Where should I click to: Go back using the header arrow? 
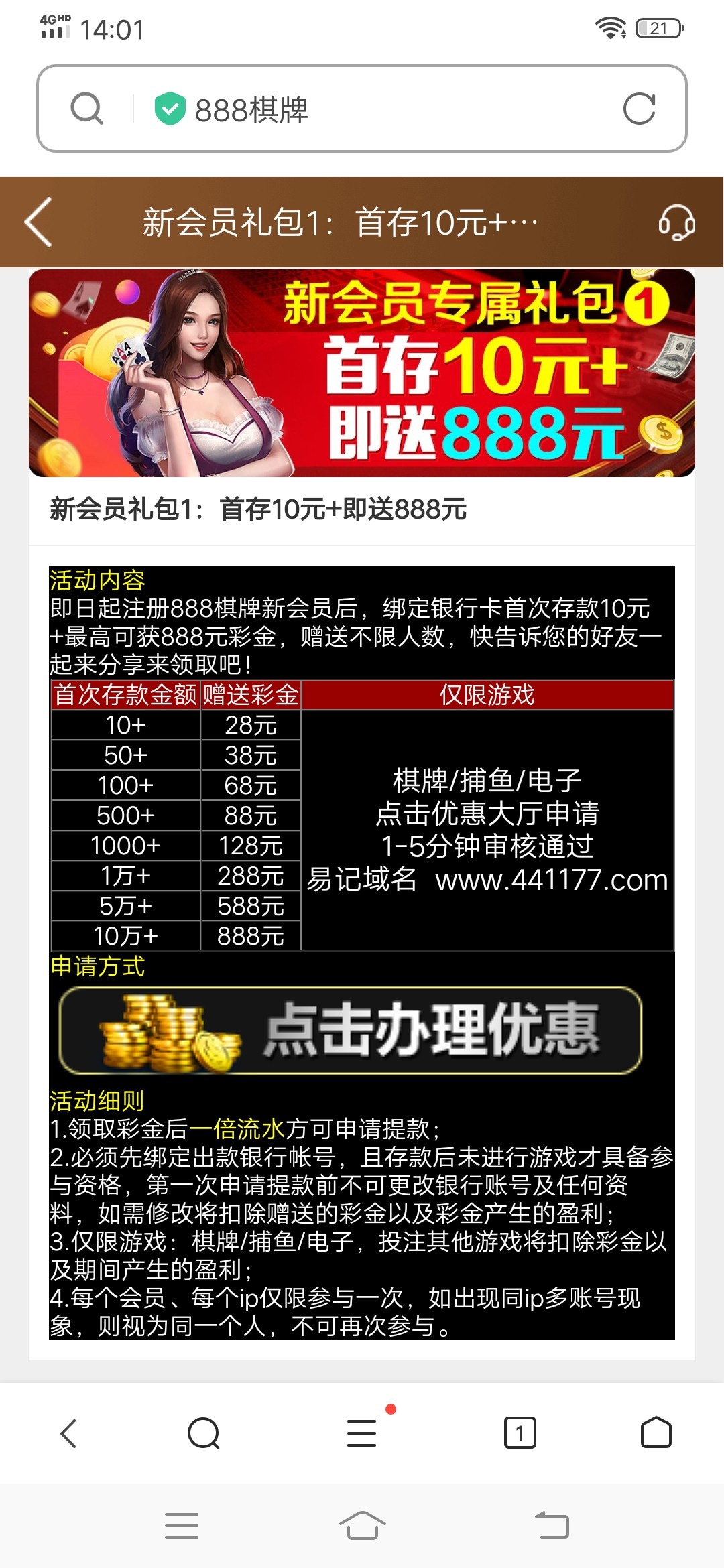point(39,222)
